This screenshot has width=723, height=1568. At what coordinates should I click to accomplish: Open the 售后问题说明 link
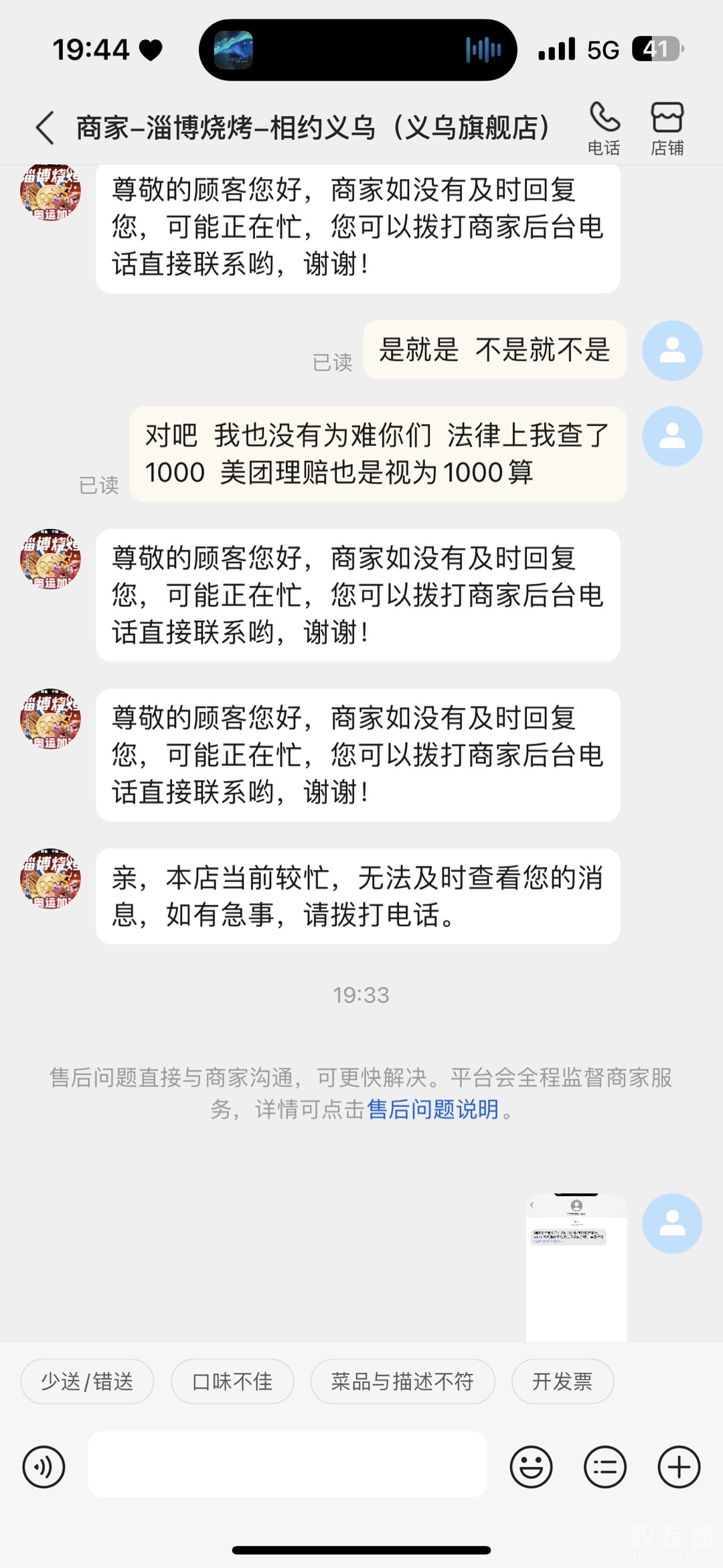click(x=432, y=1110)
